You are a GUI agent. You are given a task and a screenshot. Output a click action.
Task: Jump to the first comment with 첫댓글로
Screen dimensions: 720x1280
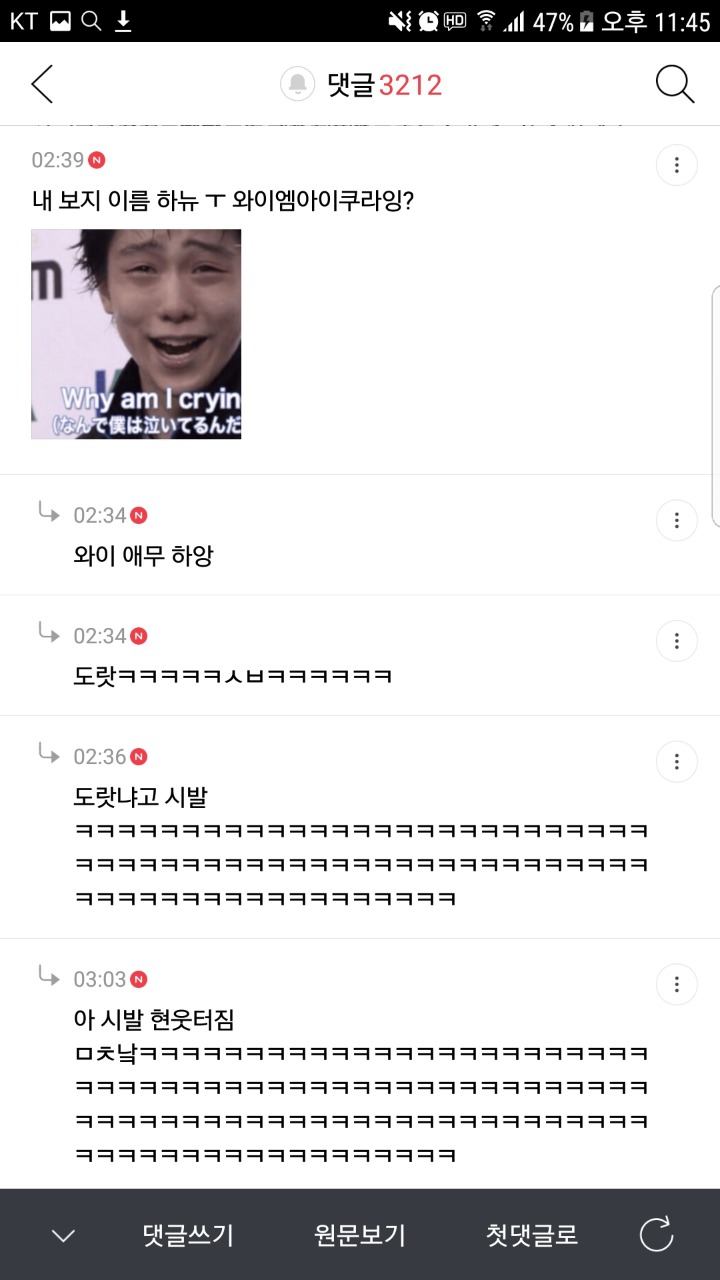pos(532,1236)
